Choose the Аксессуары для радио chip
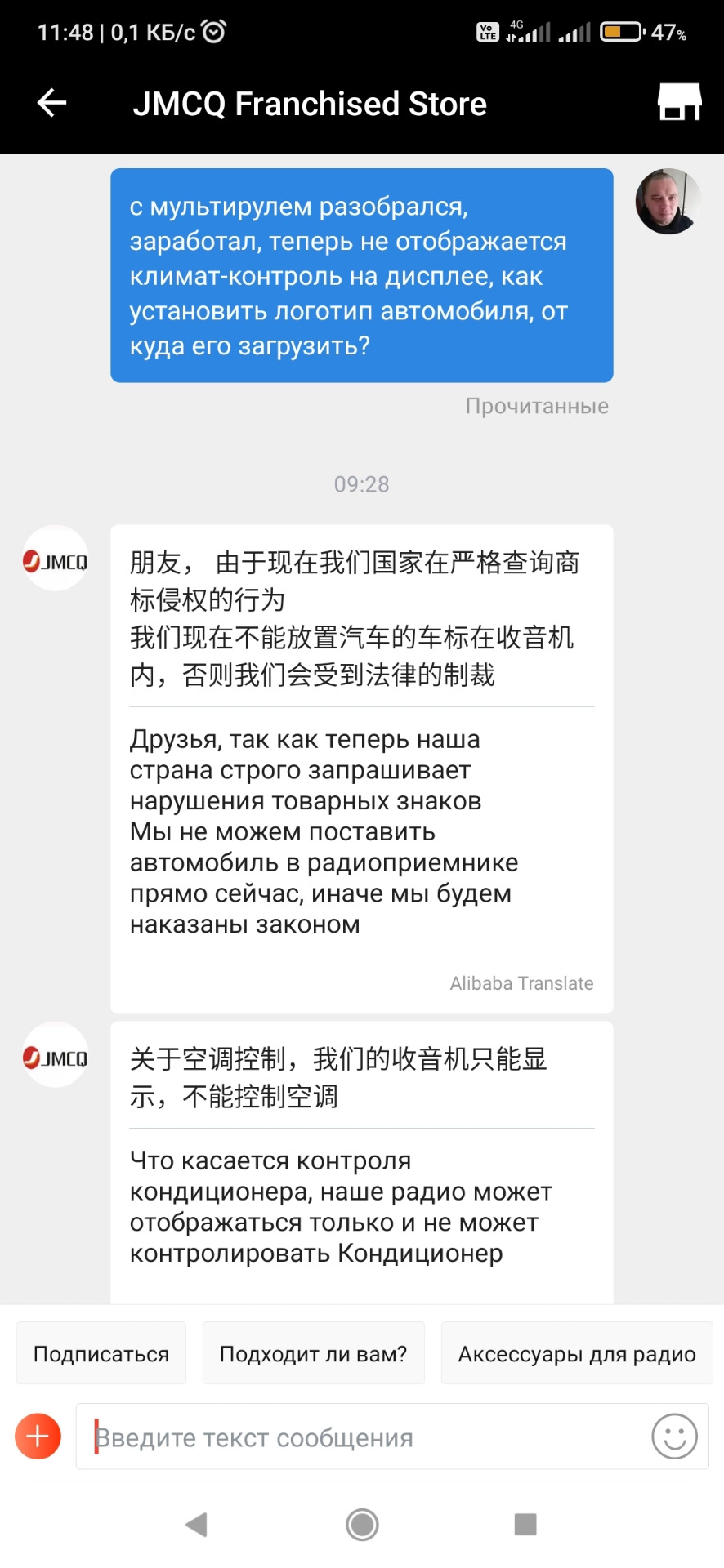This screenshot has height=1568, width=724. point(576,1354)
